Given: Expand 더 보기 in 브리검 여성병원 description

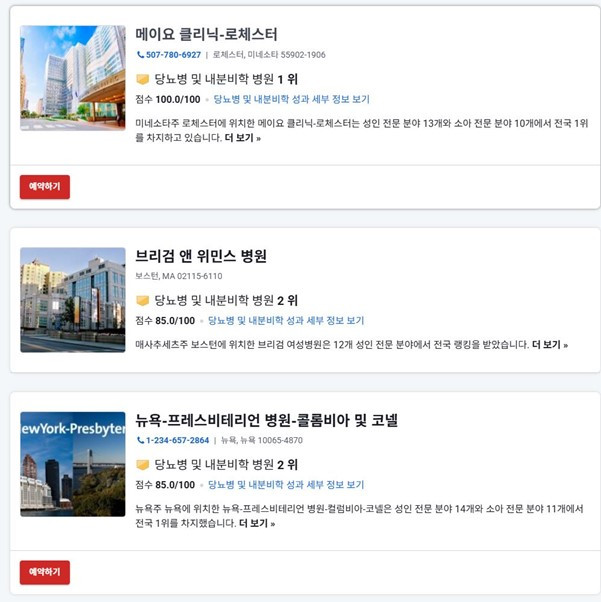Looking at the screenshot, I should coord(550,345).
